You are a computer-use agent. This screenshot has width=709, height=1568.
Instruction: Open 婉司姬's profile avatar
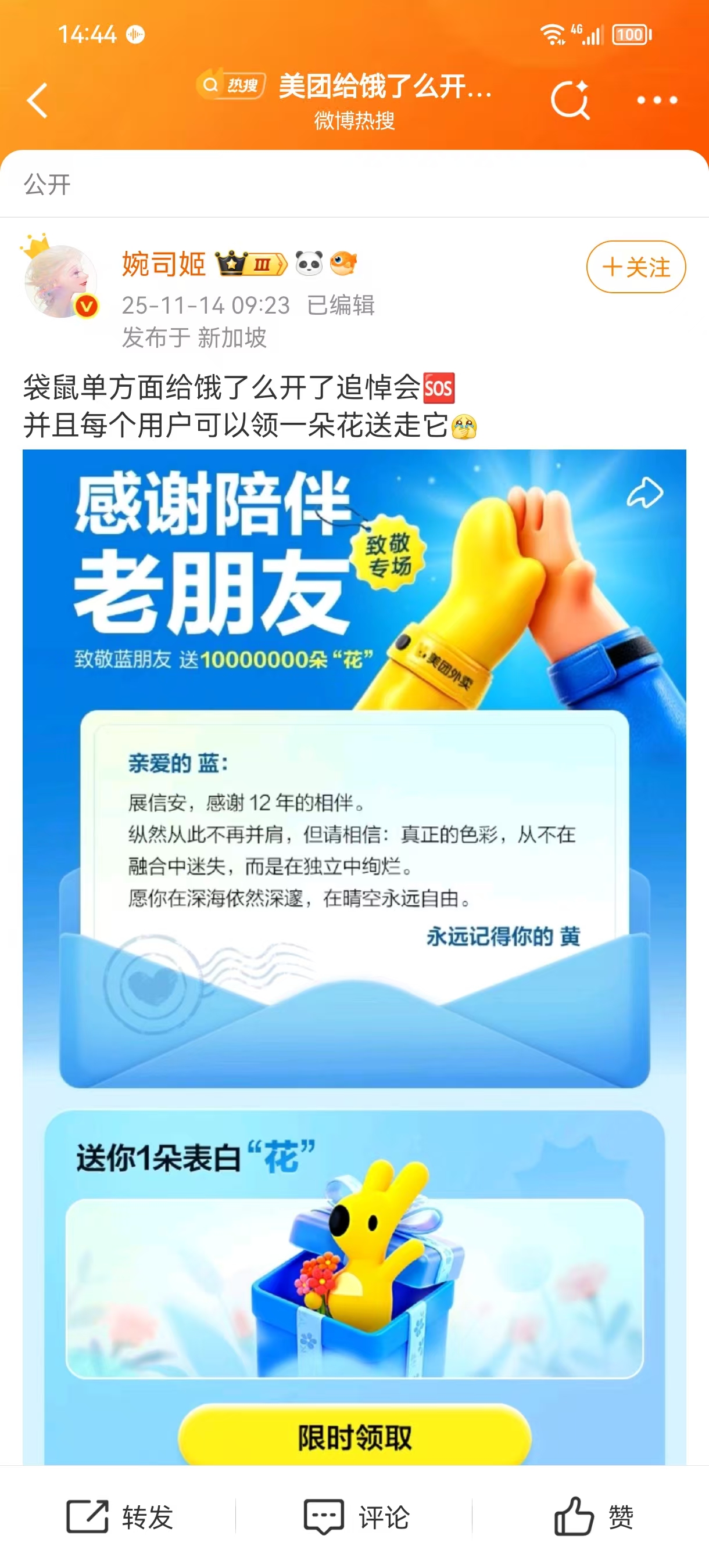point(61,281)
